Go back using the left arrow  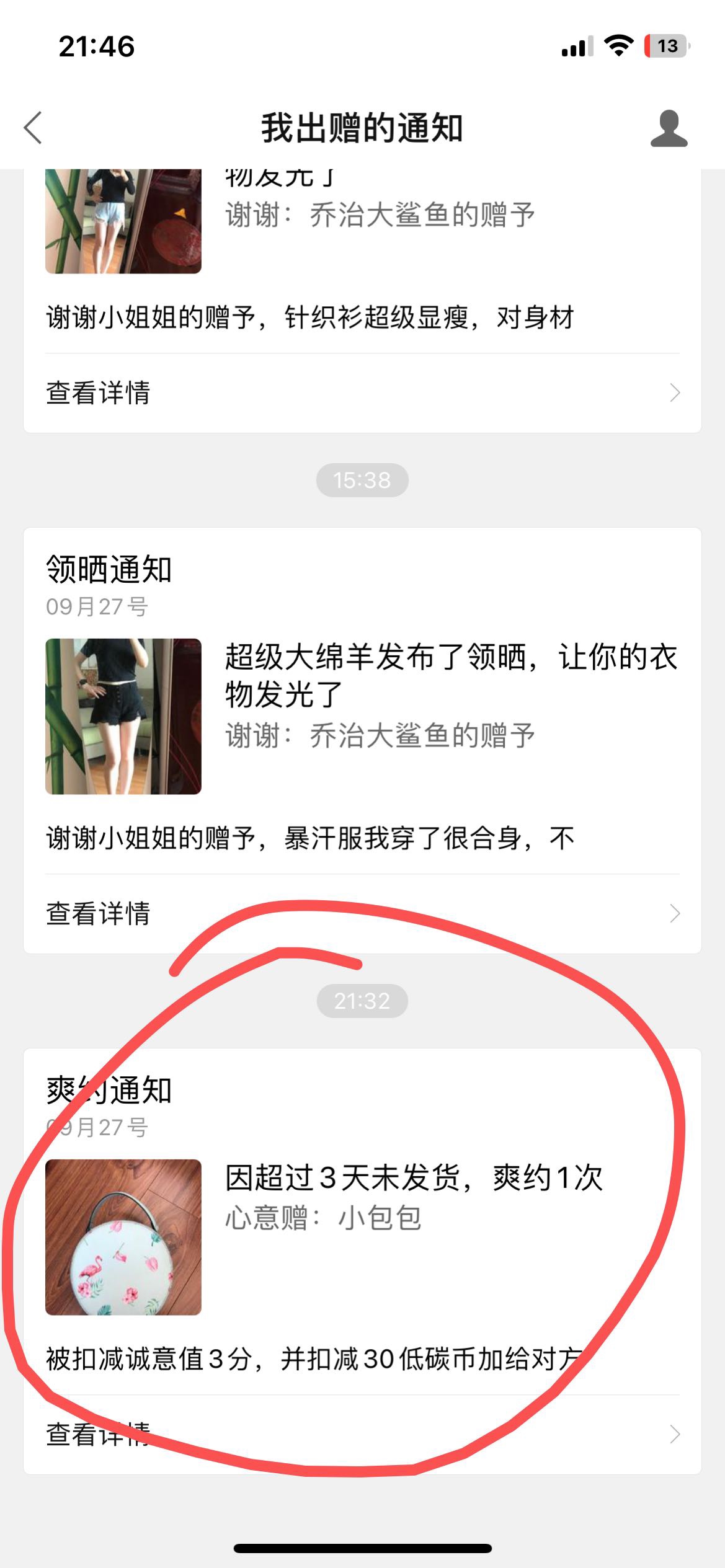[x=33, y=128]
